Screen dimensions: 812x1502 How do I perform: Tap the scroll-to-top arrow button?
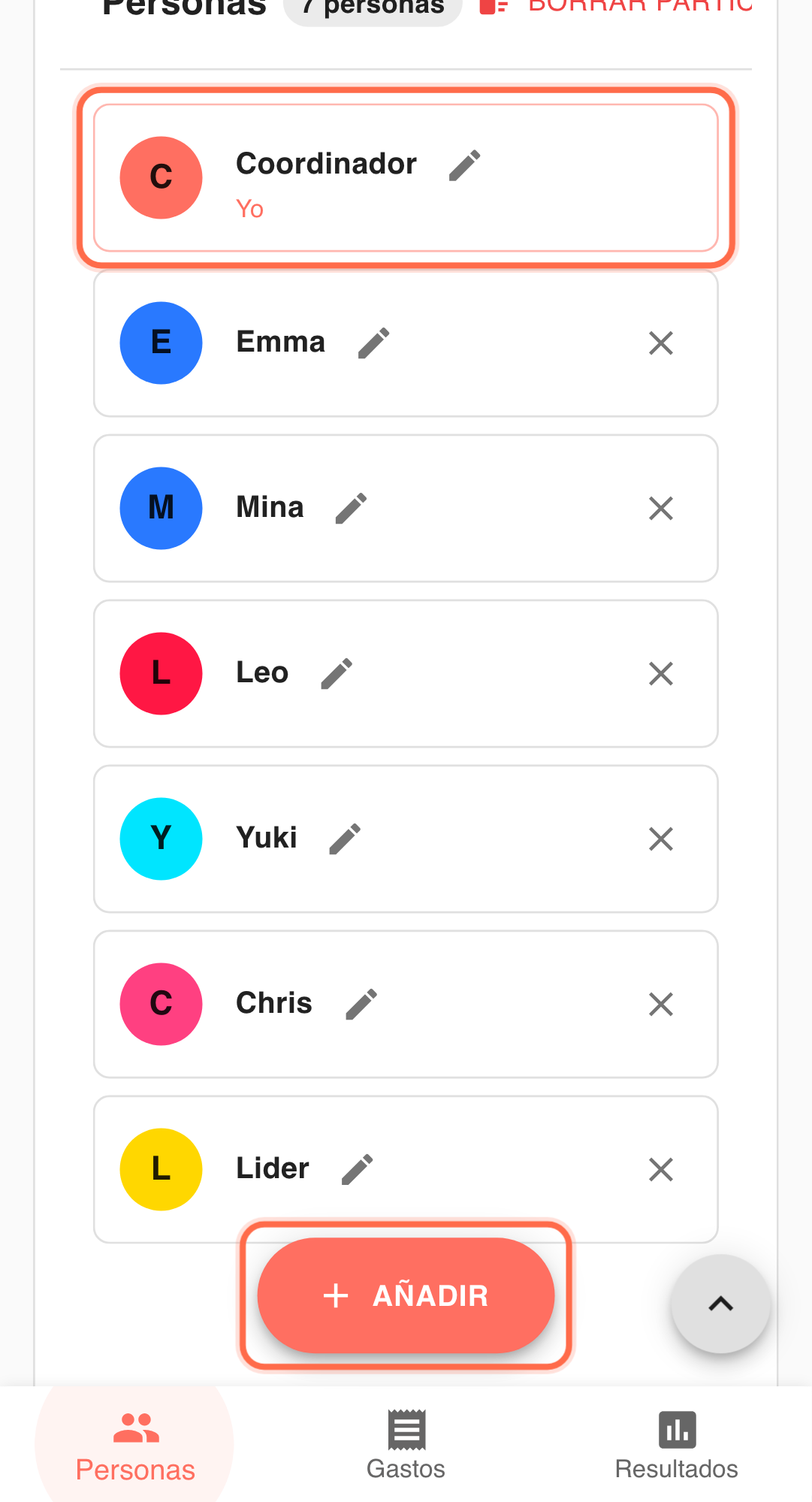pos(720,1304)
